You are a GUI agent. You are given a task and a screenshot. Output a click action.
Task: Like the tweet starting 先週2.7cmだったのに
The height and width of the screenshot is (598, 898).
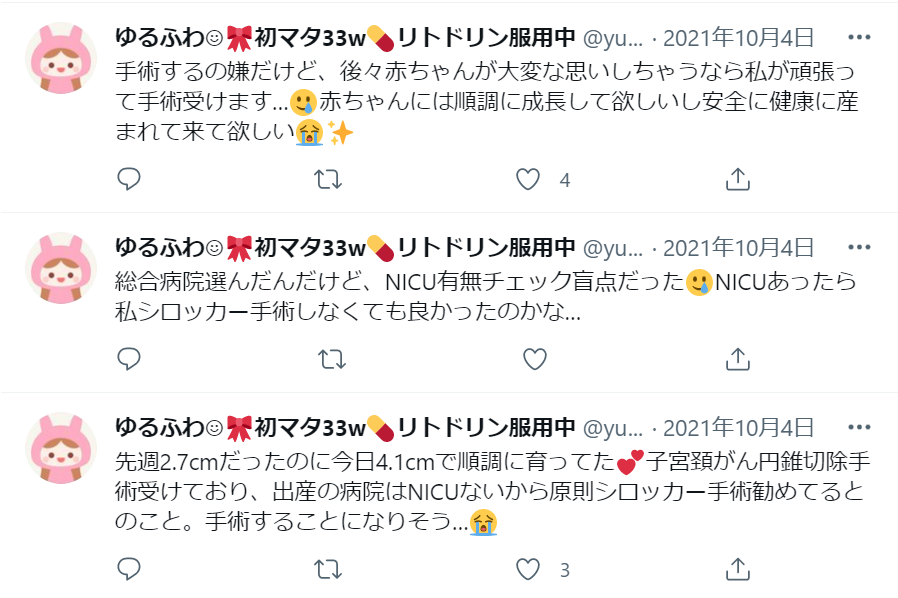(x=527, y=569)
